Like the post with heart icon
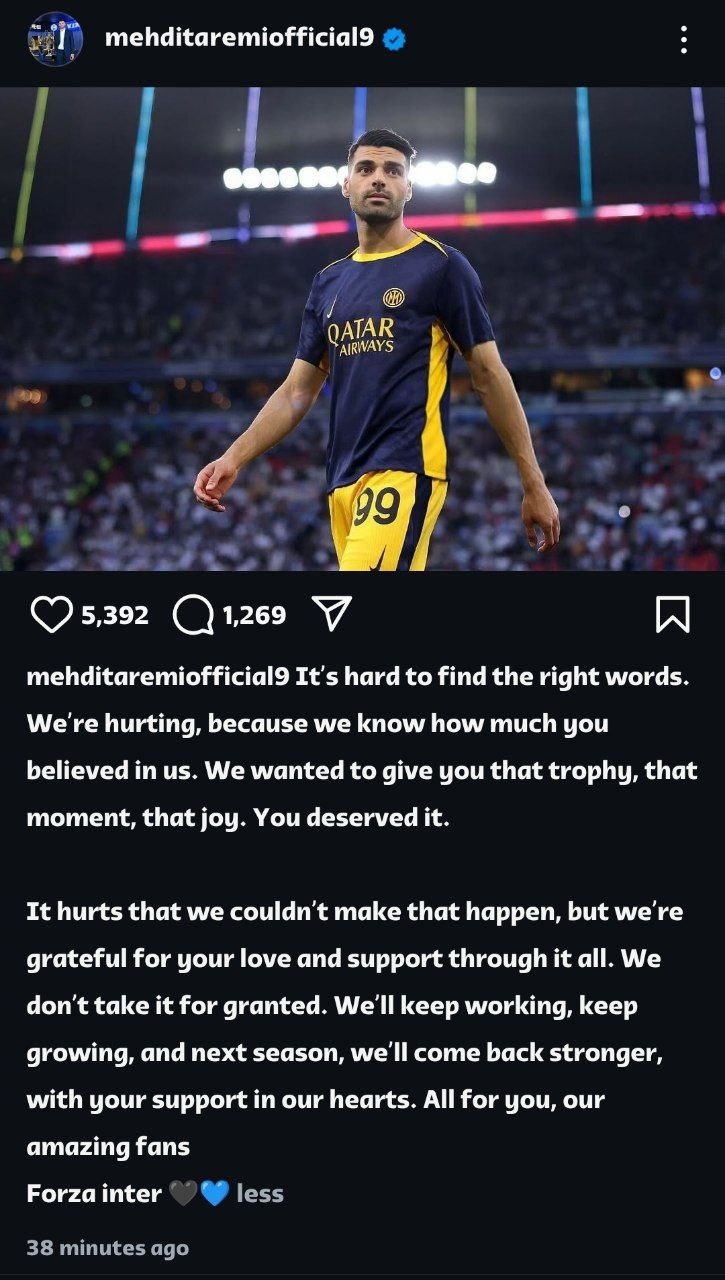The image size is (725, 1280). point(51,614)
